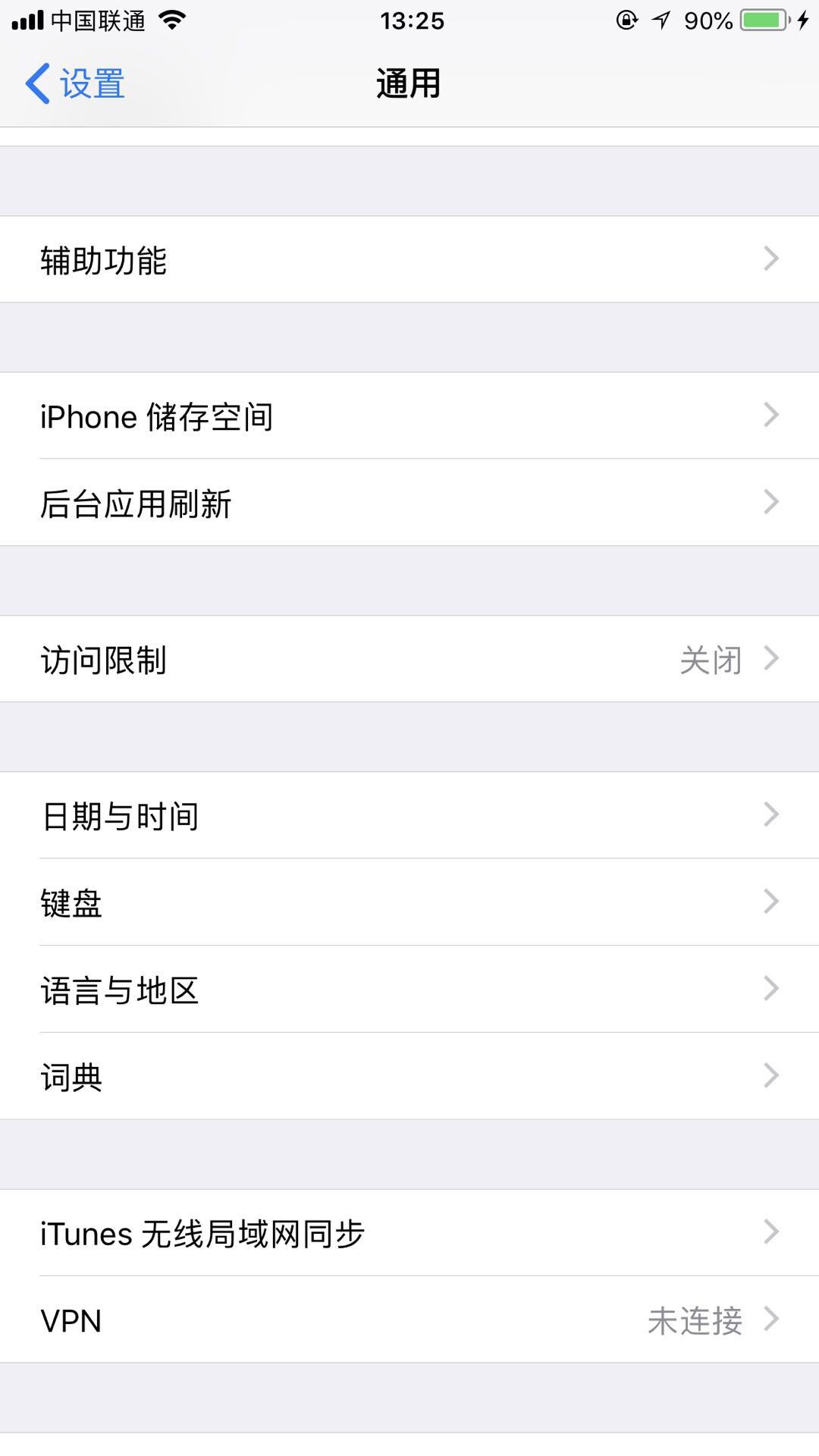Viewport: 819px width, 1456px height.
Task: Tap the chevron next to 访问限制
Action: pyautogui.click(x=772, y=660)
